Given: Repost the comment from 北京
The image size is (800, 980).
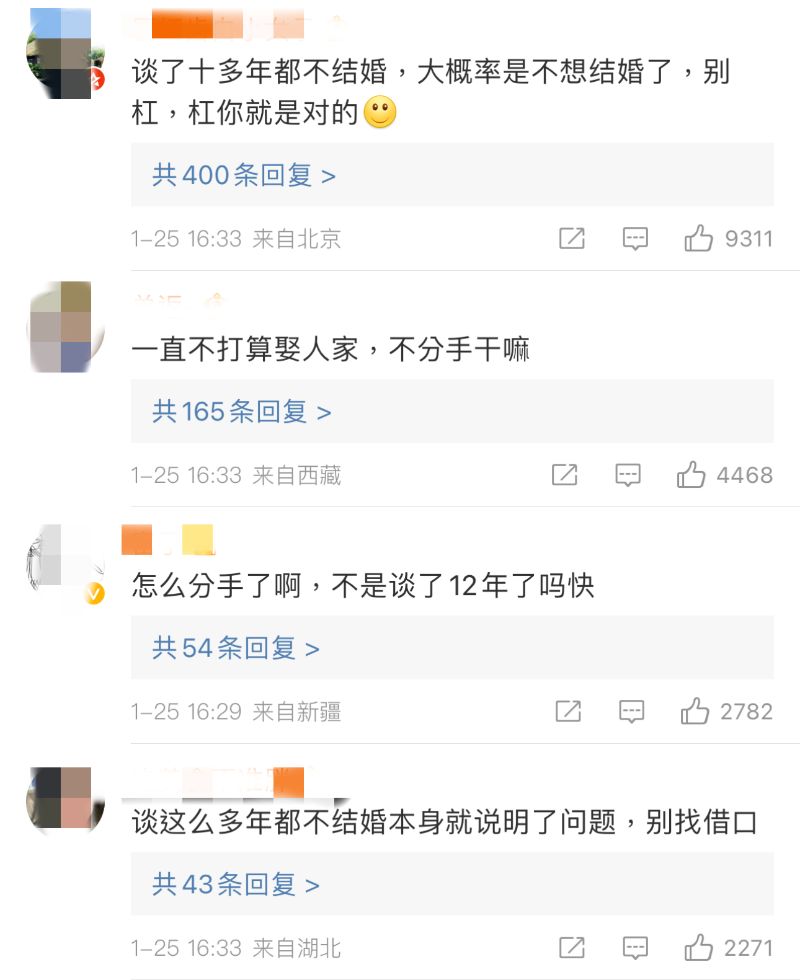Looking at the screenshot, I should point(571,238).
